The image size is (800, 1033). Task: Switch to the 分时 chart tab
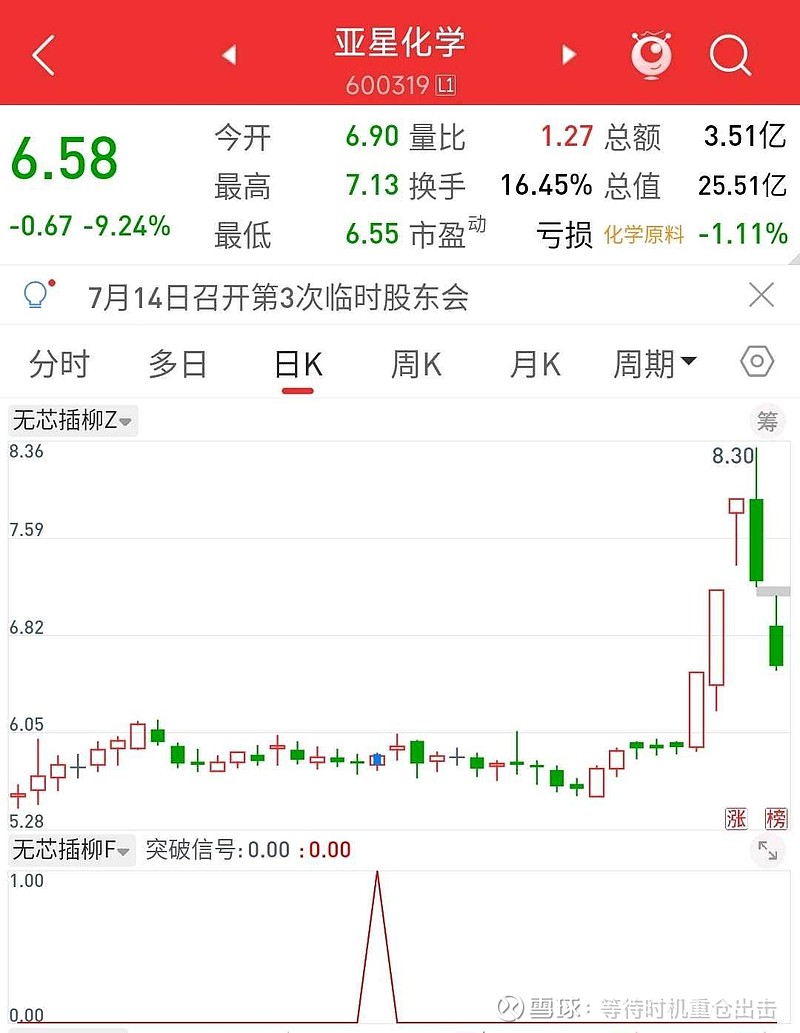coord(59,365)
